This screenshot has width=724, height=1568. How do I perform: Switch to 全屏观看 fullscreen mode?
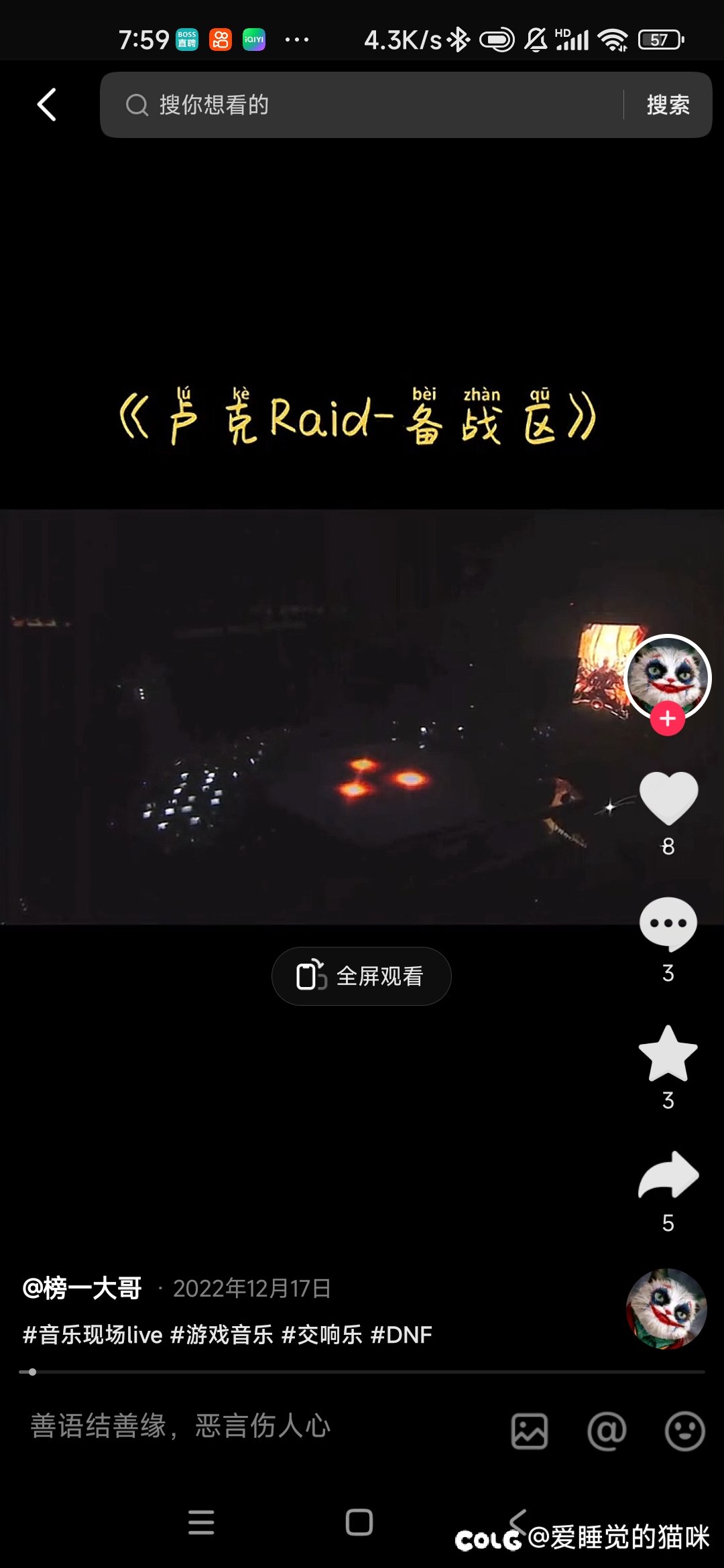pyautogui.click(x=361, y=976)
